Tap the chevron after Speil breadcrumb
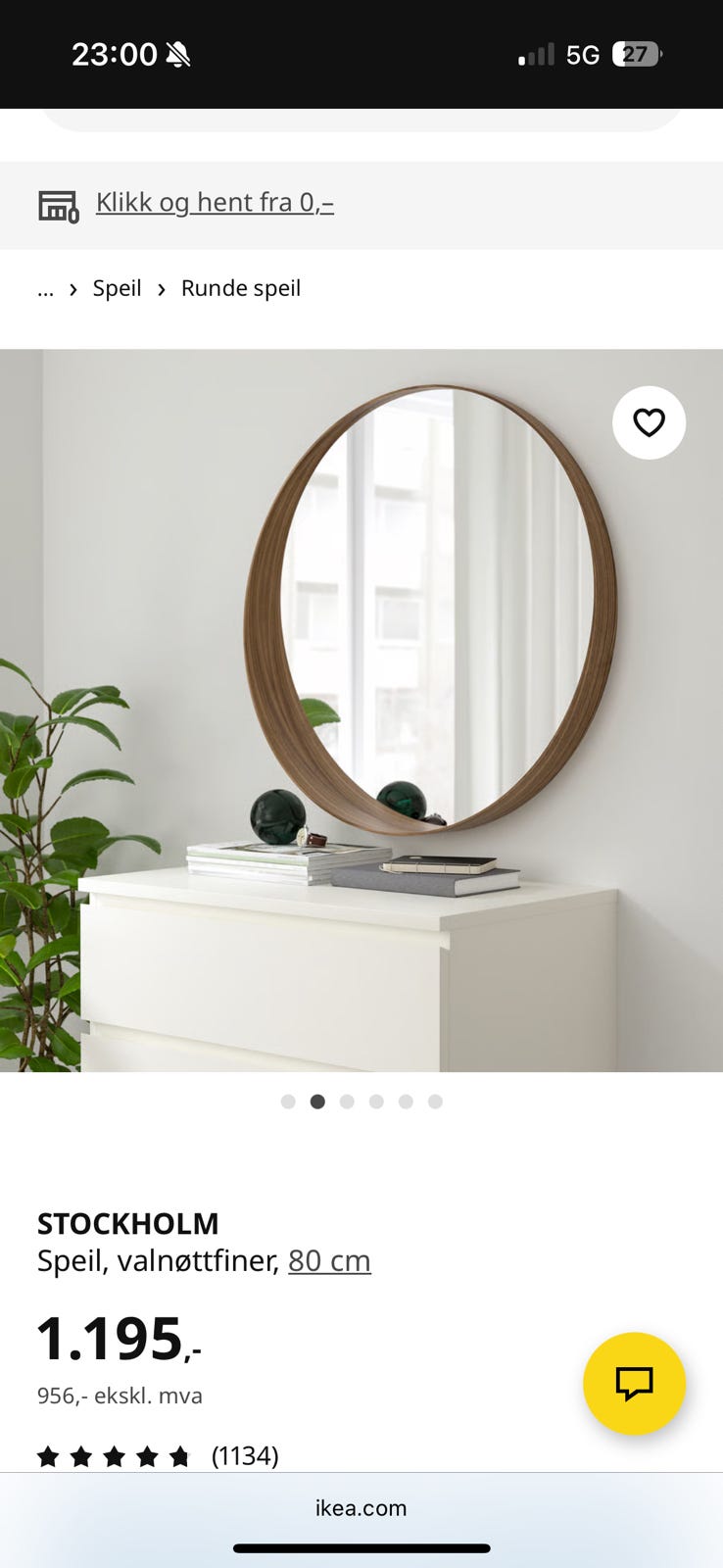This screenshot has width=723, height=1568. tap(72, 289)
